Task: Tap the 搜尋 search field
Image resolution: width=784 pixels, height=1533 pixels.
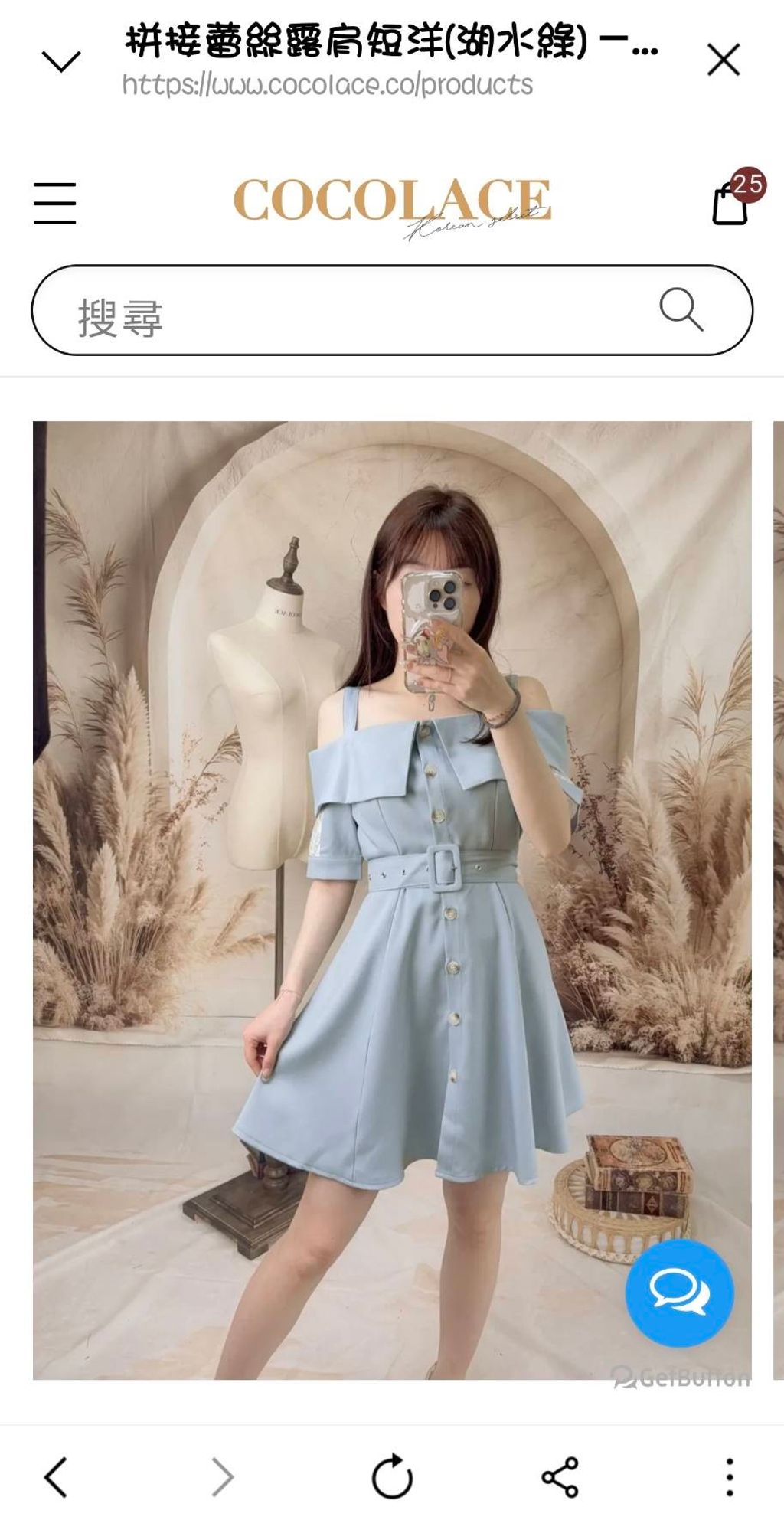Action: (x=345, y=311)
